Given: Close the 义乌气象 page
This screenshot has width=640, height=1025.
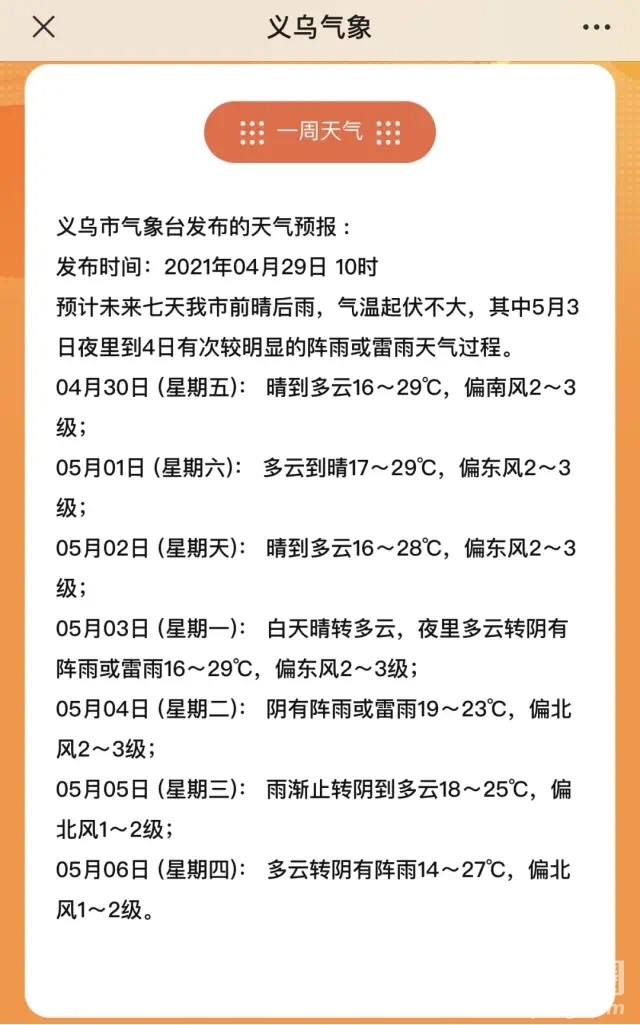Looking at the screenshot, I should (43, 27).
